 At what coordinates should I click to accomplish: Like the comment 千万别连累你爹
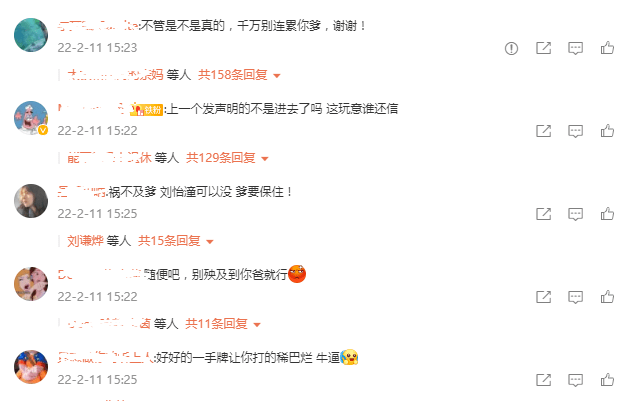pos(607,48)
